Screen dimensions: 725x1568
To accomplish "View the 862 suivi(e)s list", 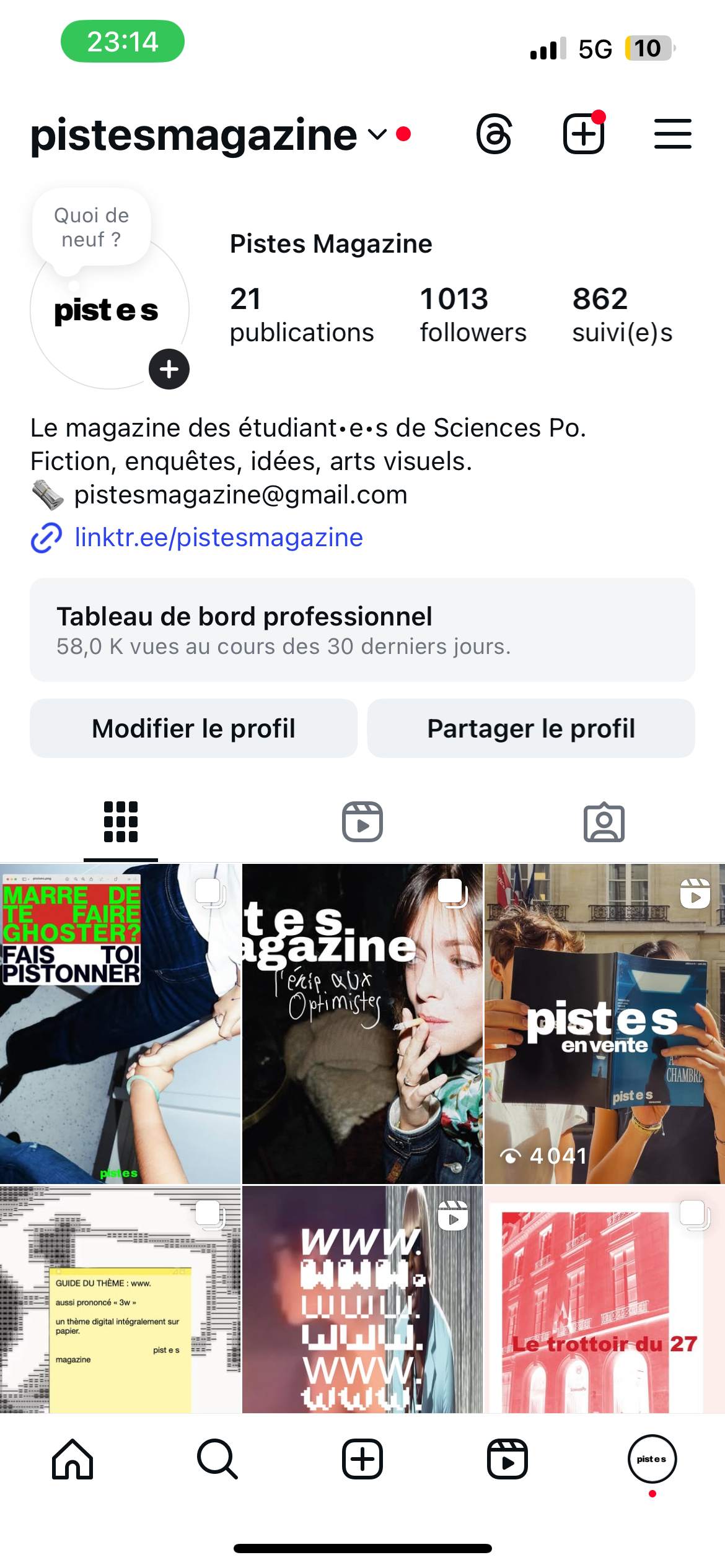I will click(622, 315).
